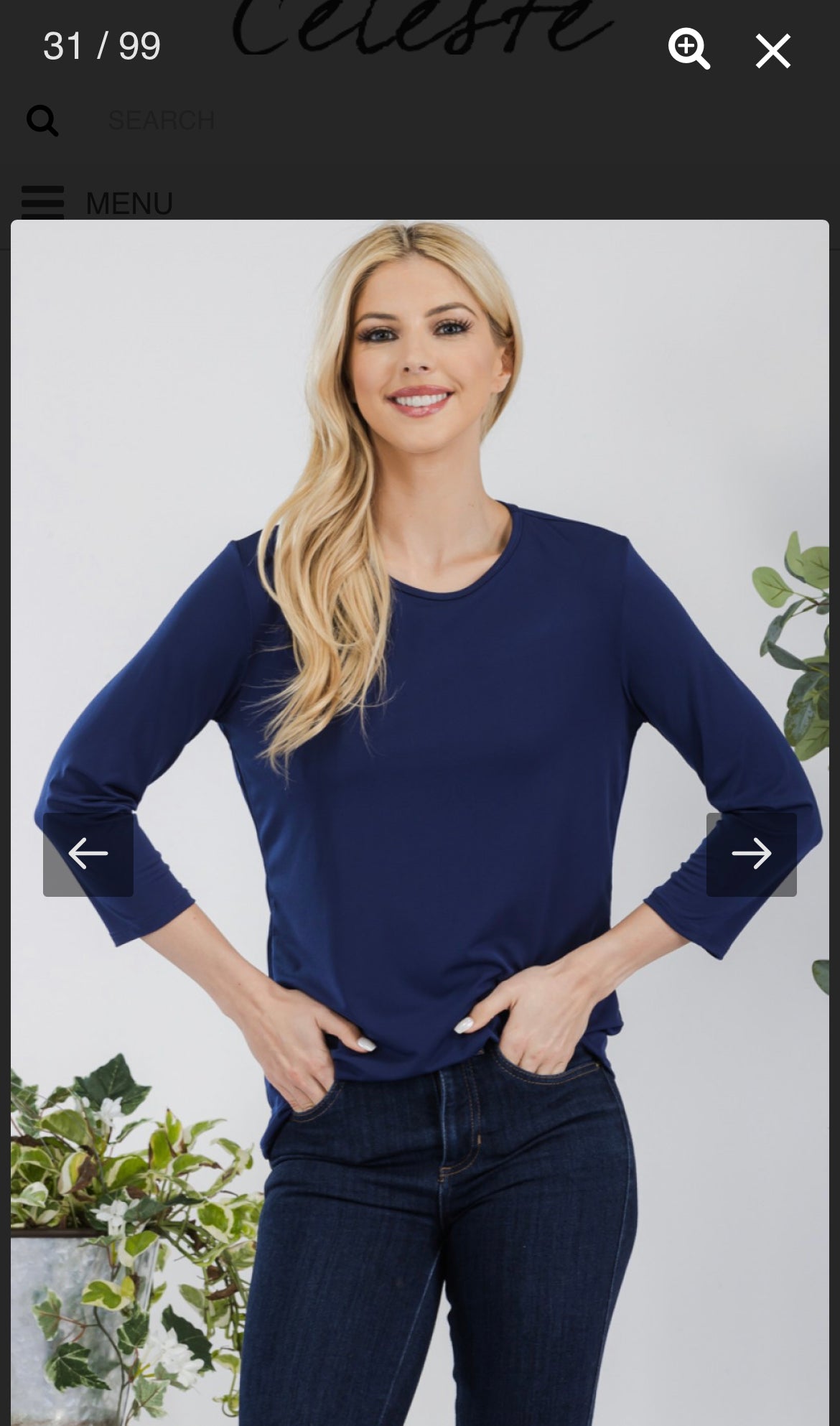Zoom into the product image

[689, 49]
